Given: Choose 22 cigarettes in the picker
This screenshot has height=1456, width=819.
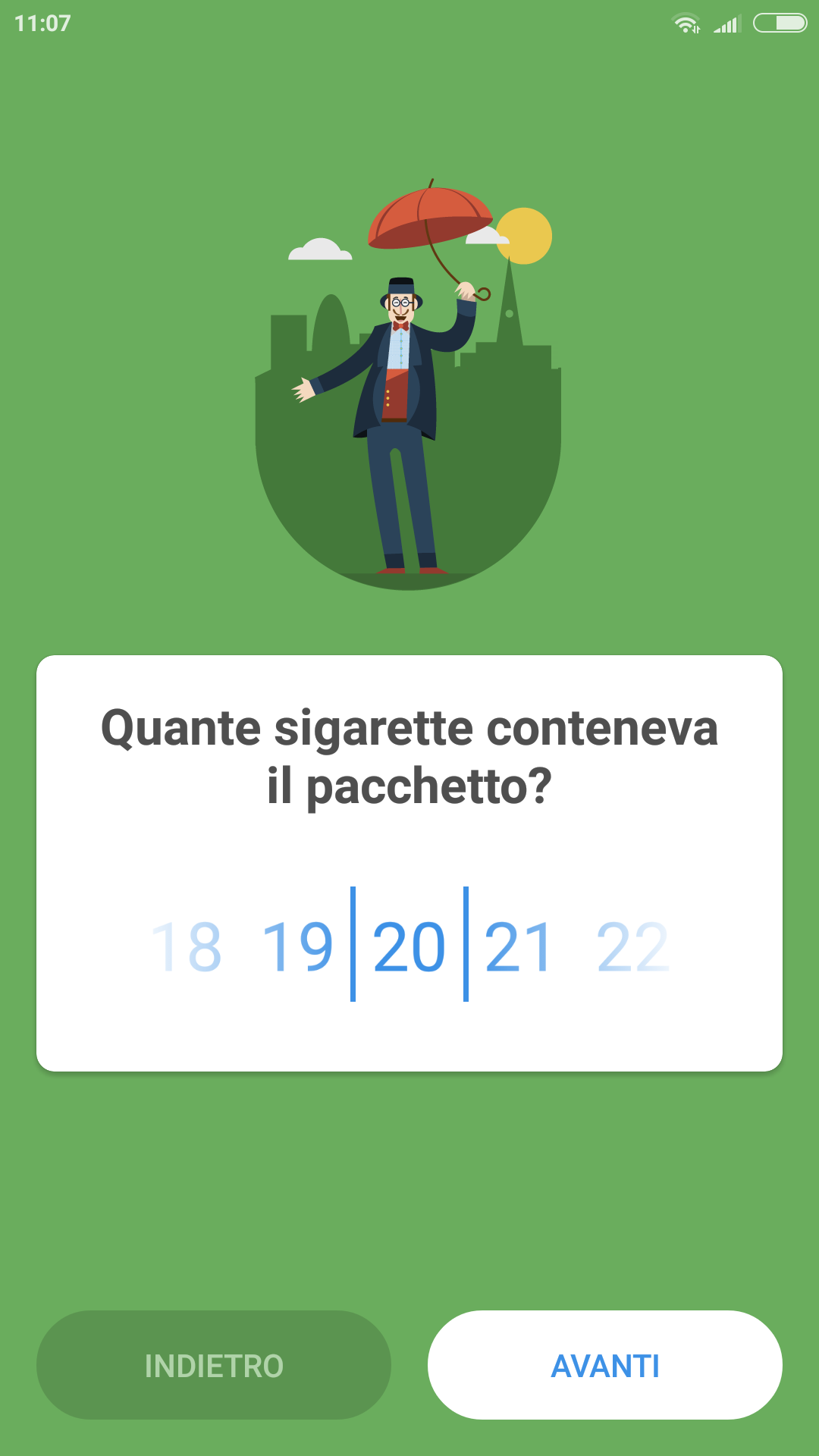Looking at the screenshot, I should [632, 946].
